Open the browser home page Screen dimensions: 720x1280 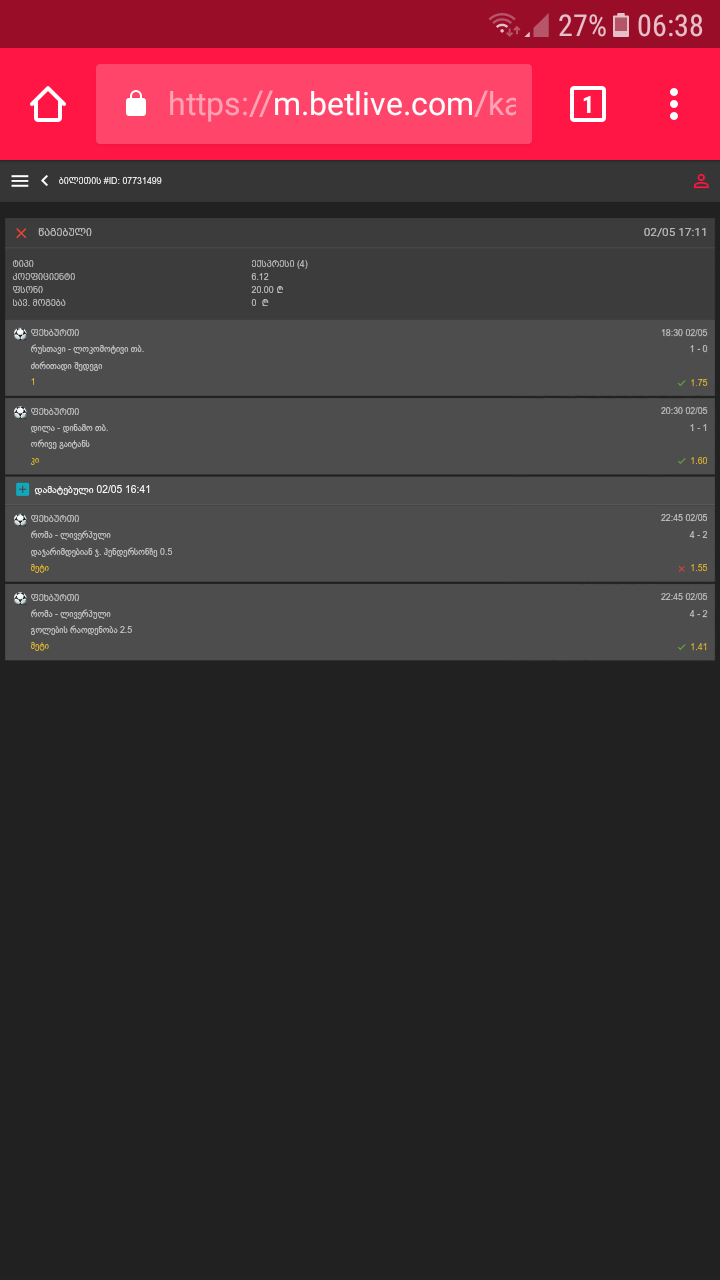[48, 104]
